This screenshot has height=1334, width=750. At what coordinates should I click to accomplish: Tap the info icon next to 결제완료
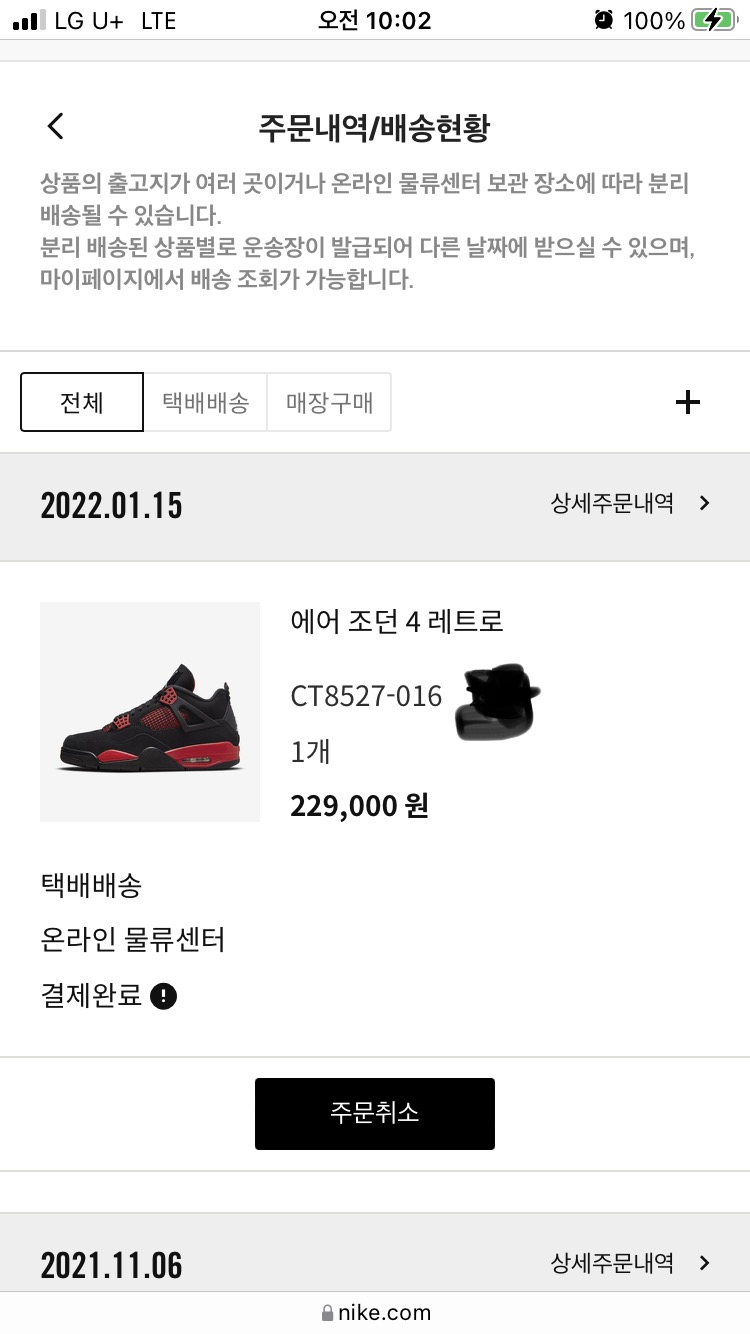click(163, 996)
